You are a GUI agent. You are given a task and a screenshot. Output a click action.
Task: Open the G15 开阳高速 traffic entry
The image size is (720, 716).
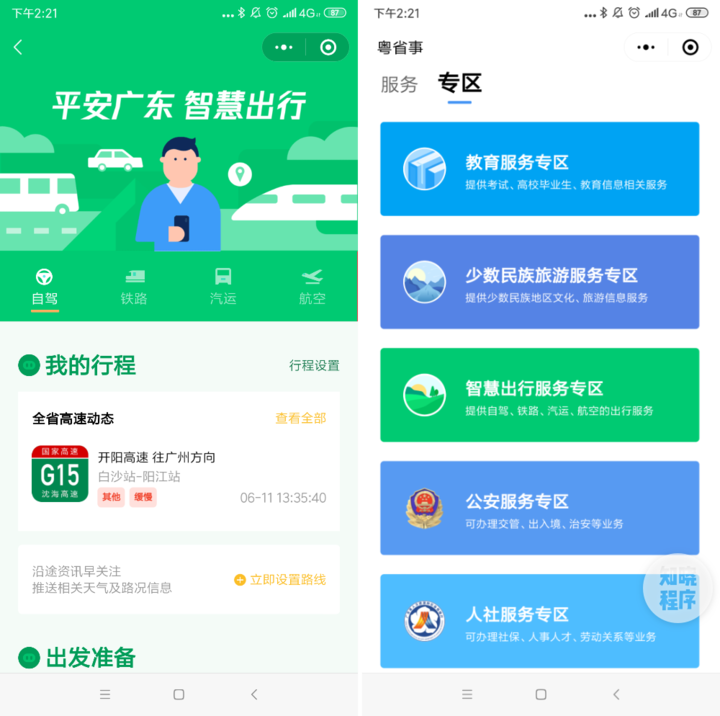pos(179,475)
